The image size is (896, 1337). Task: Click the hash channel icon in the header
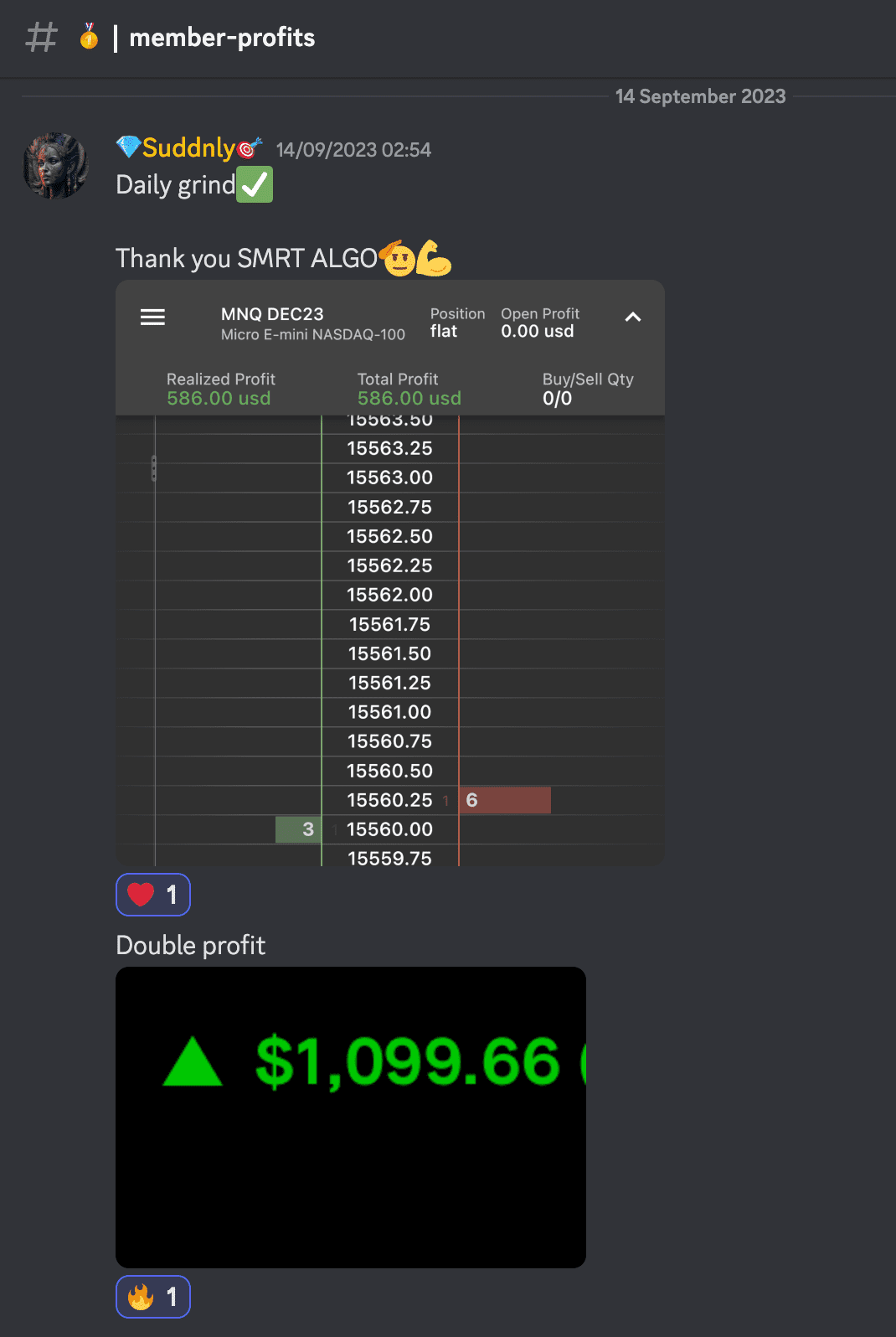click(39, 37)
